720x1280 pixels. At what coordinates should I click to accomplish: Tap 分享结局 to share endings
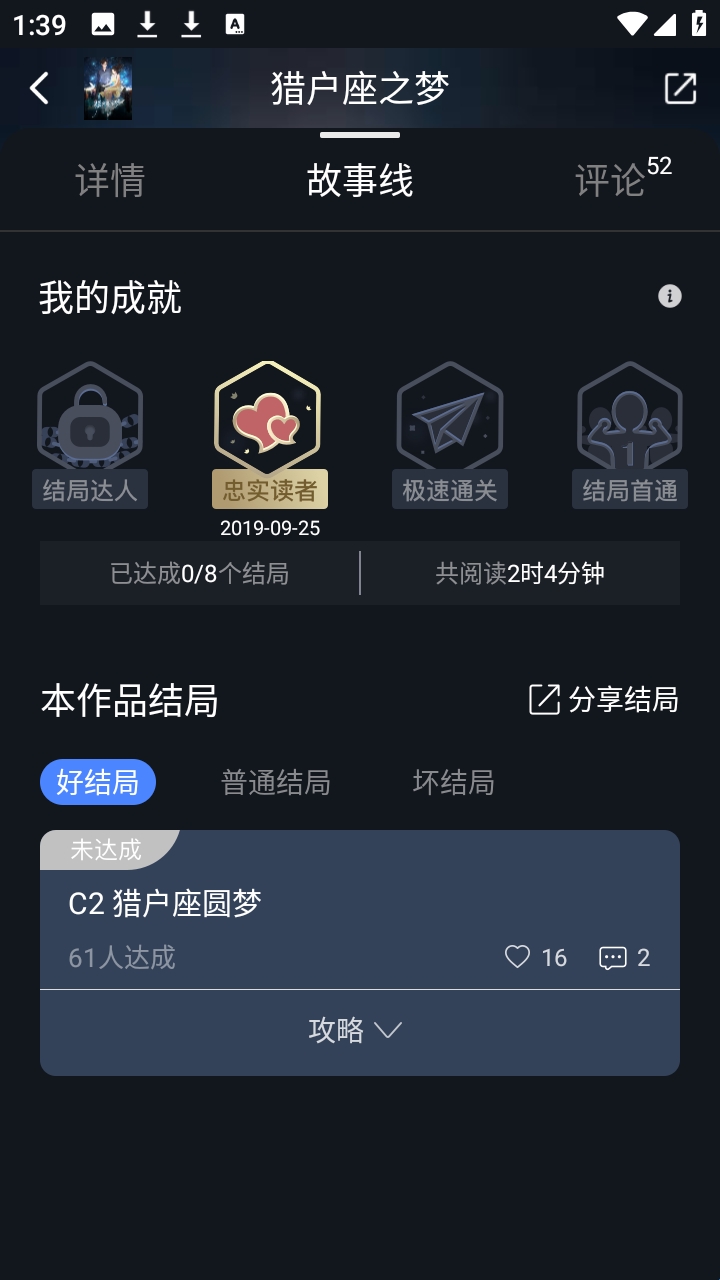603,700
